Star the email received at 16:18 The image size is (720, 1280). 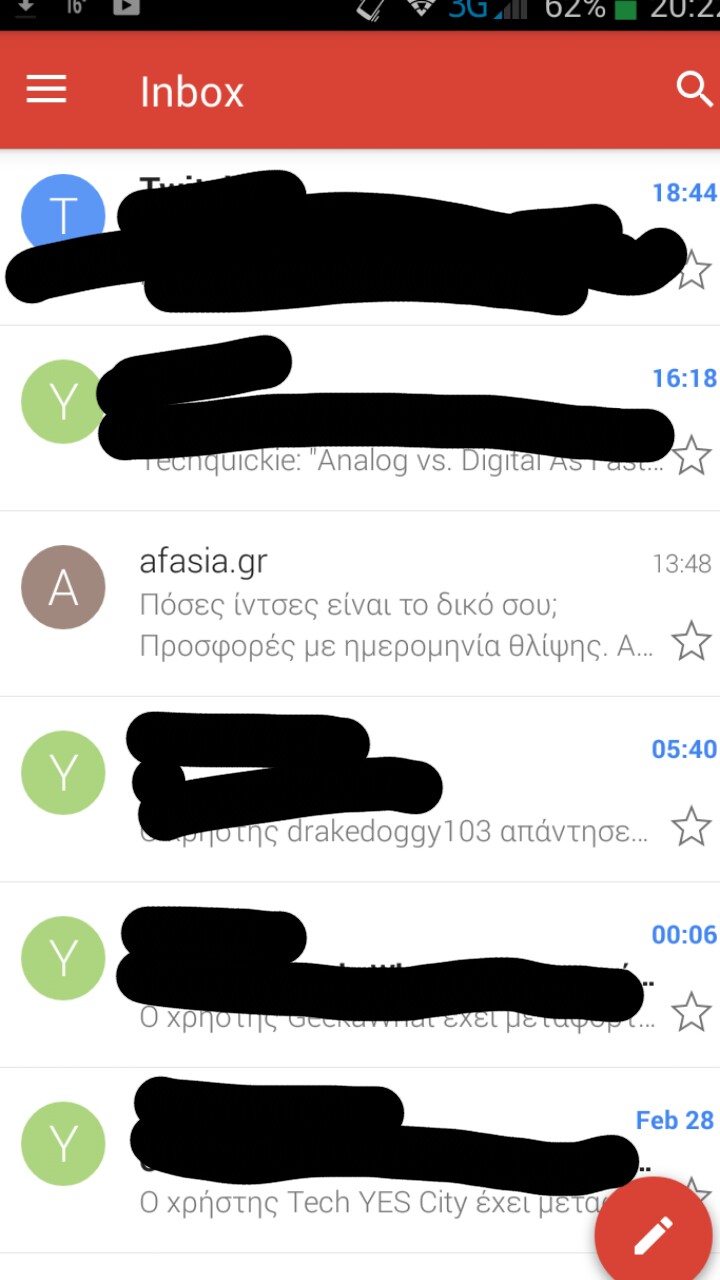[691, 455]
